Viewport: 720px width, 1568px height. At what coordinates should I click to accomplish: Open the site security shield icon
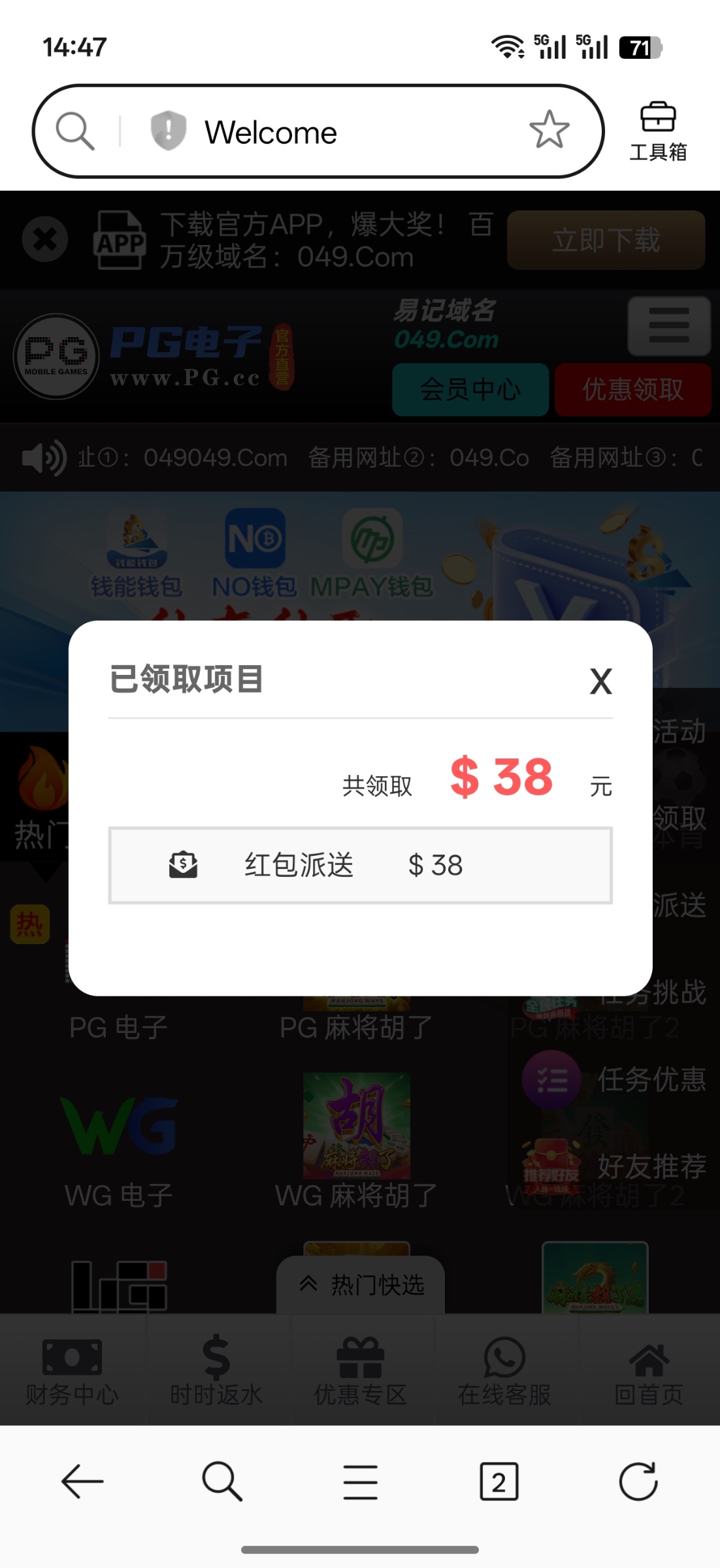click(x=168, y=131)
